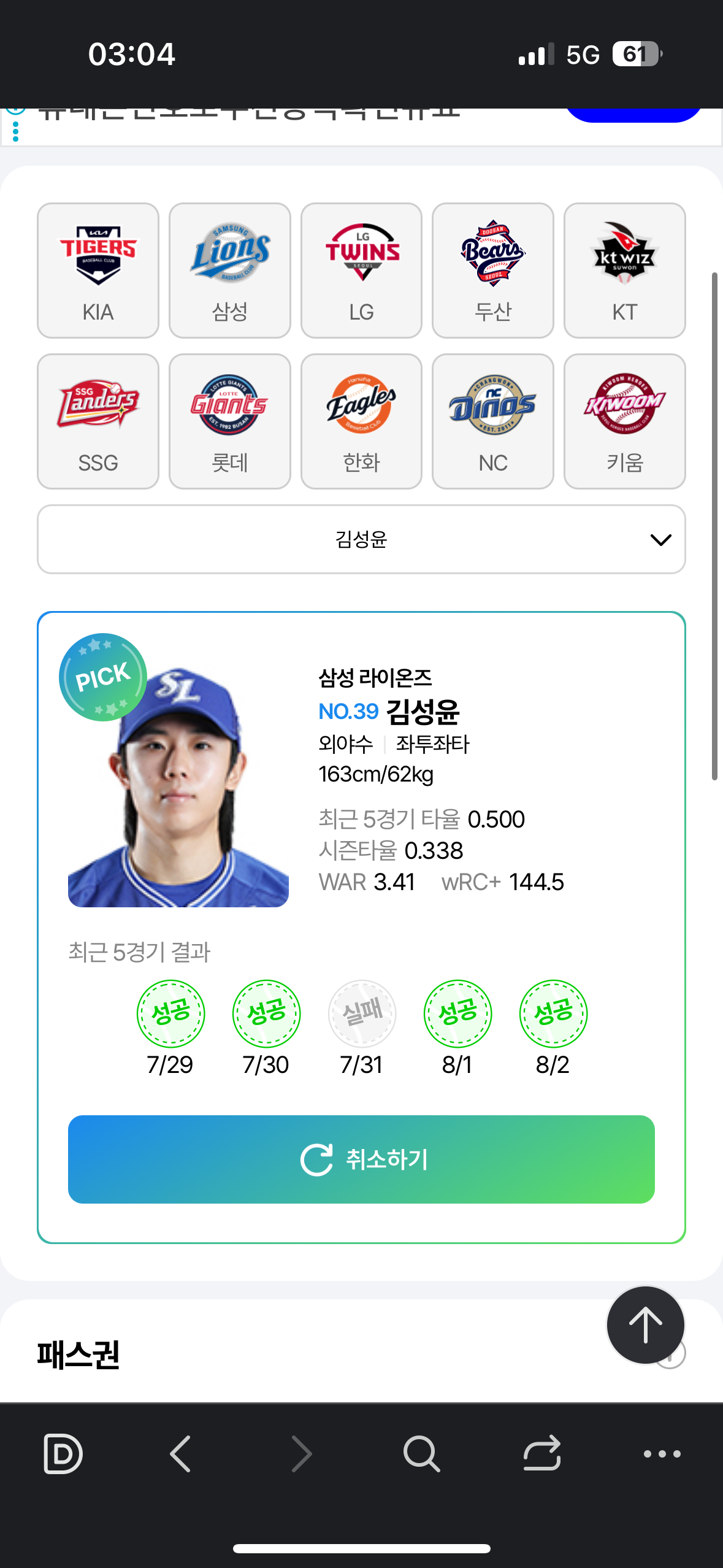Go back to the previous page

click(x=180, y=1453)
